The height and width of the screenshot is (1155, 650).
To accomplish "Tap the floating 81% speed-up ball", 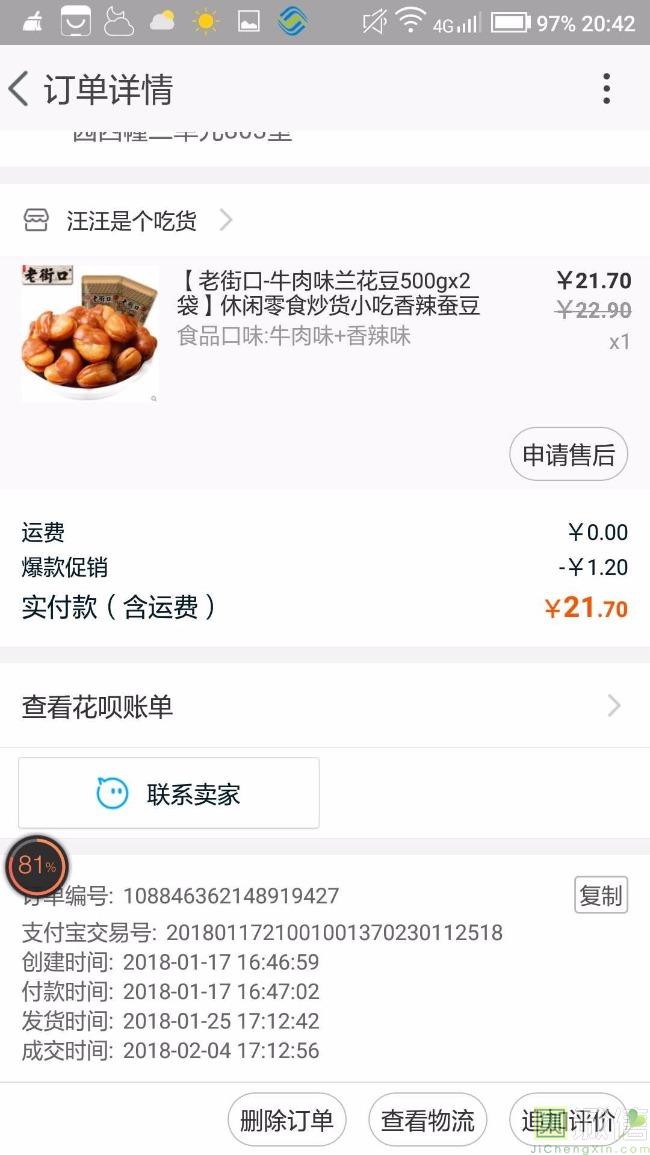I will [x=37, y=865].
